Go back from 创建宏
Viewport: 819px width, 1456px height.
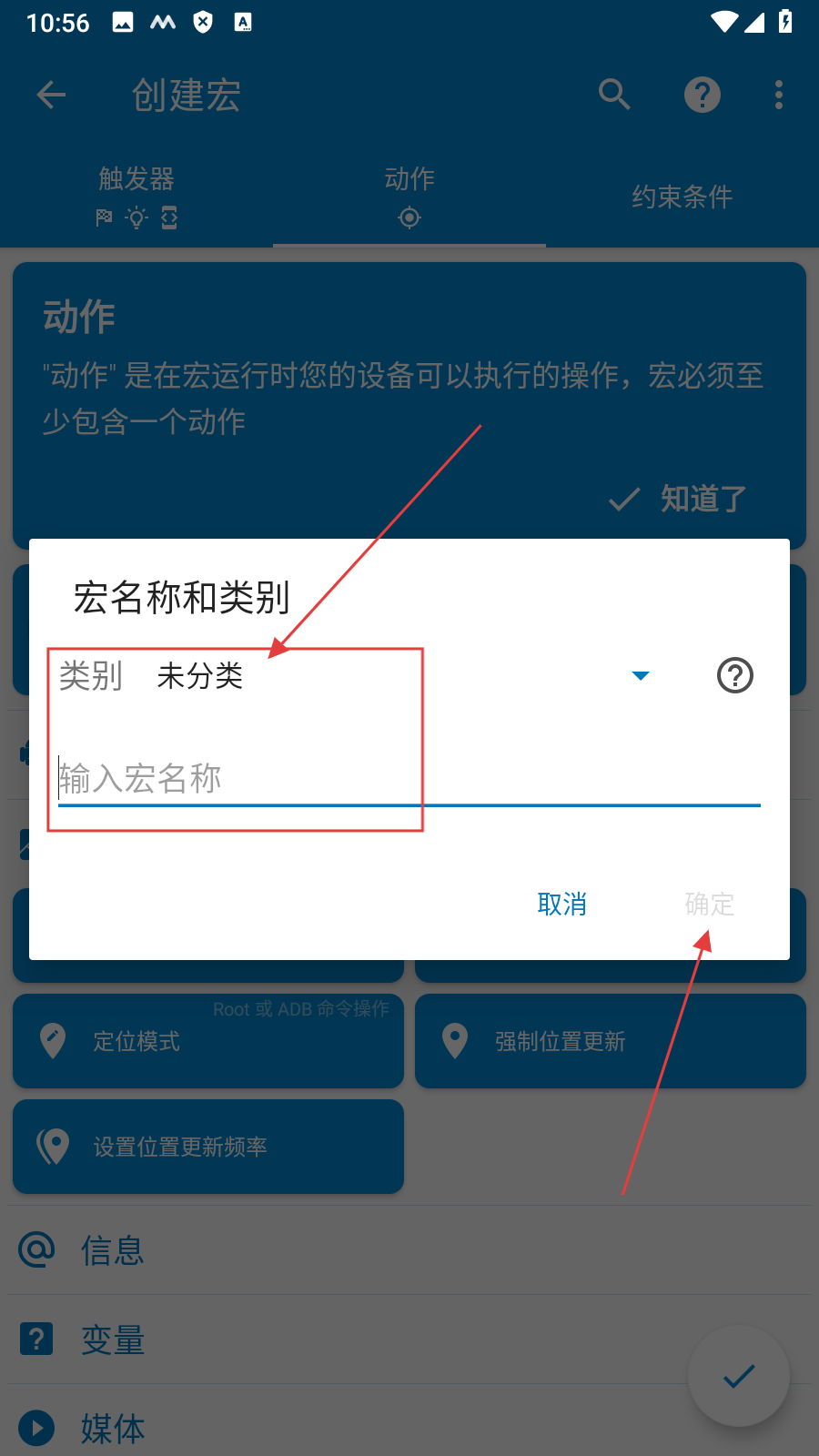pos(52,95)
